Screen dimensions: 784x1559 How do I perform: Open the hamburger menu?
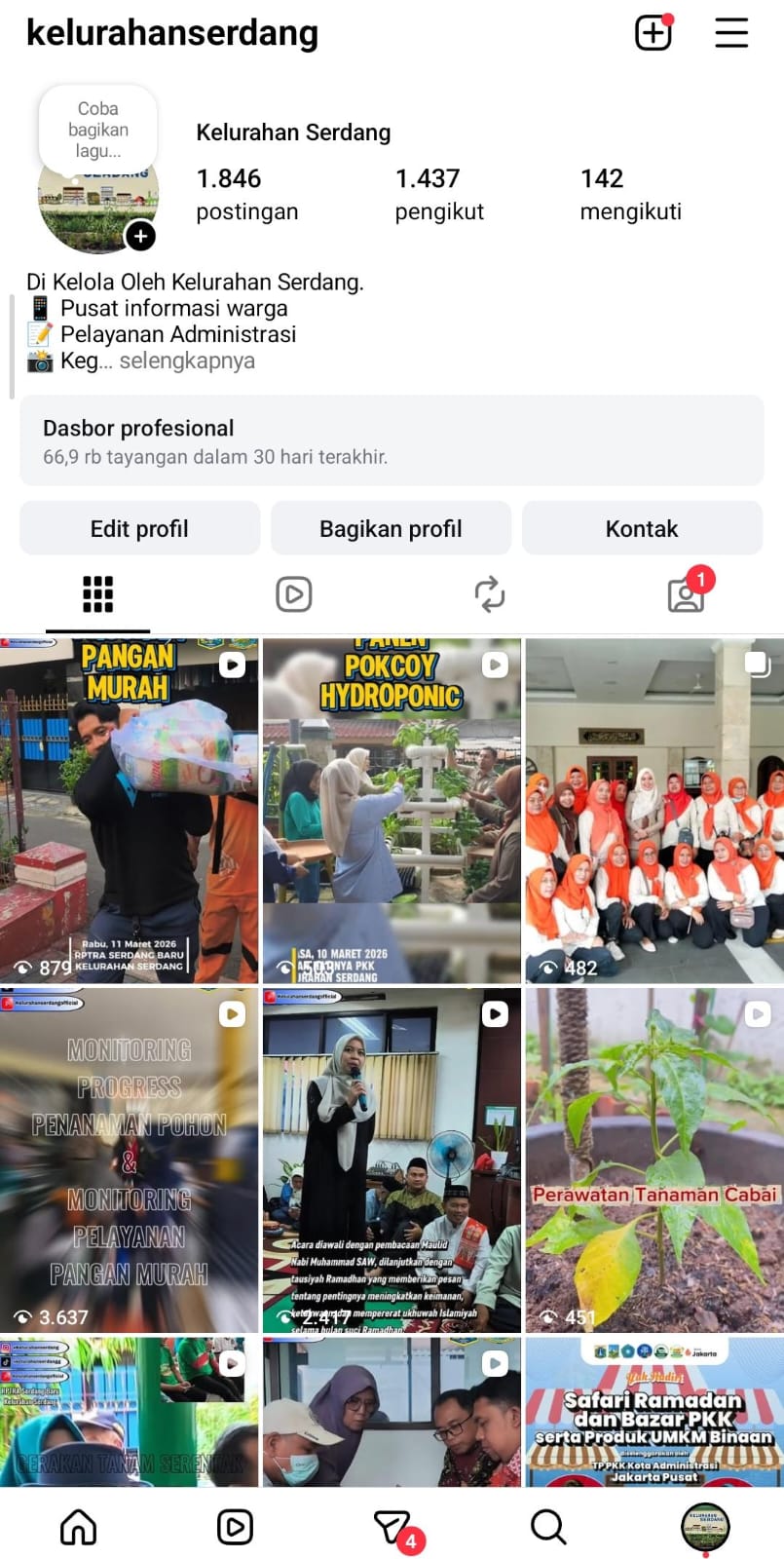pyautogui.click(x=731, y=33)
